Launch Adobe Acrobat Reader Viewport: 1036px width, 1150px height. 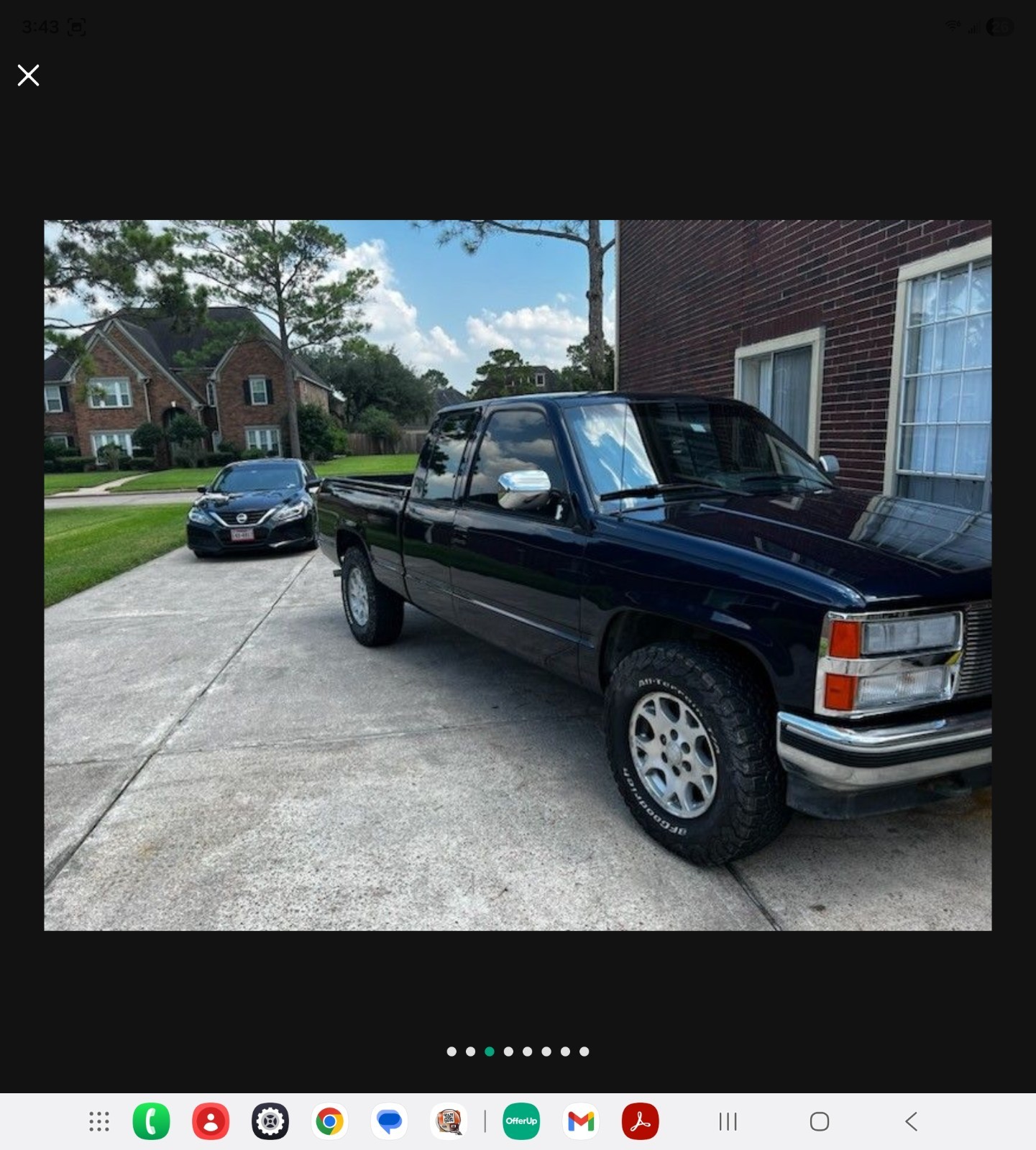click(x=640, y=1121)
